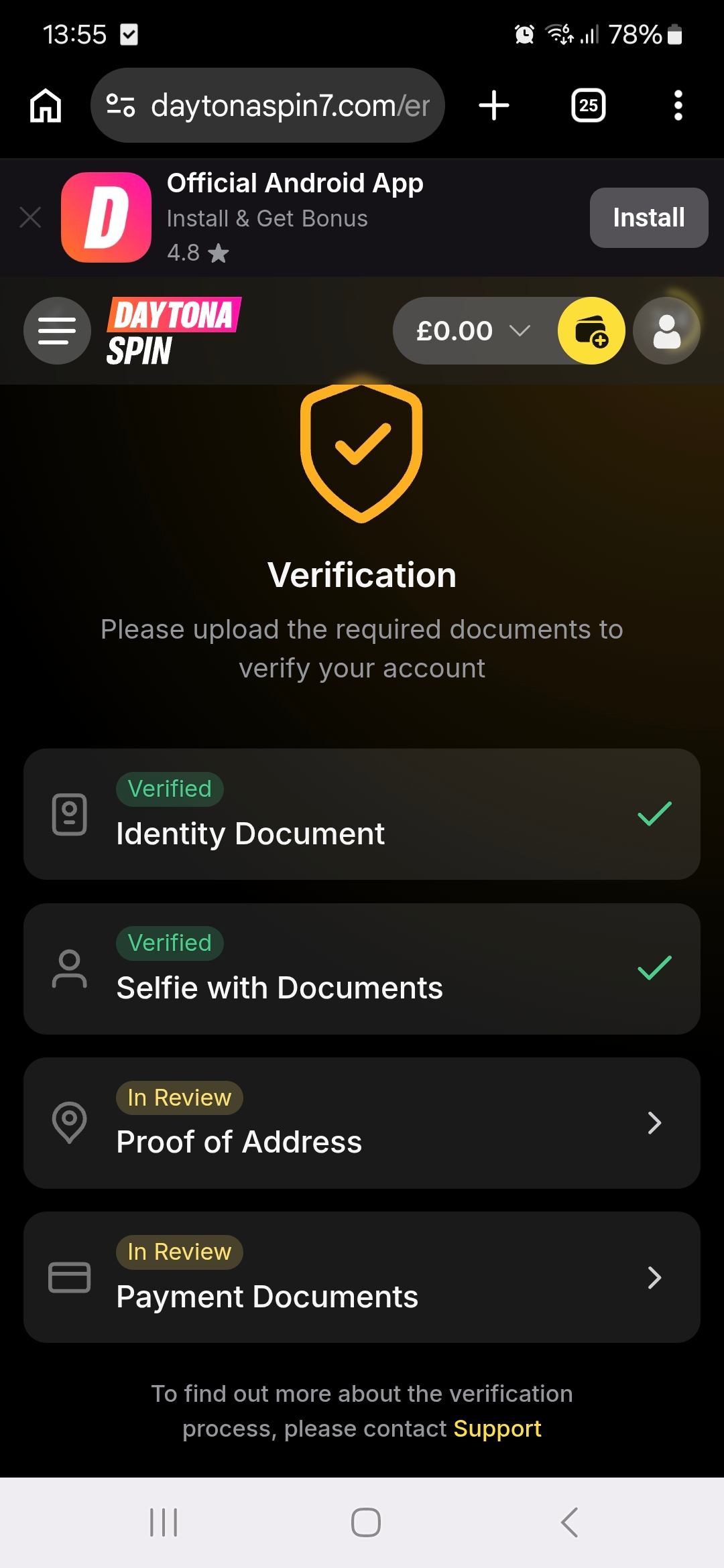Tap the browser address bar
Screen dimensions: 724x1568
click(x=267, y=105)
